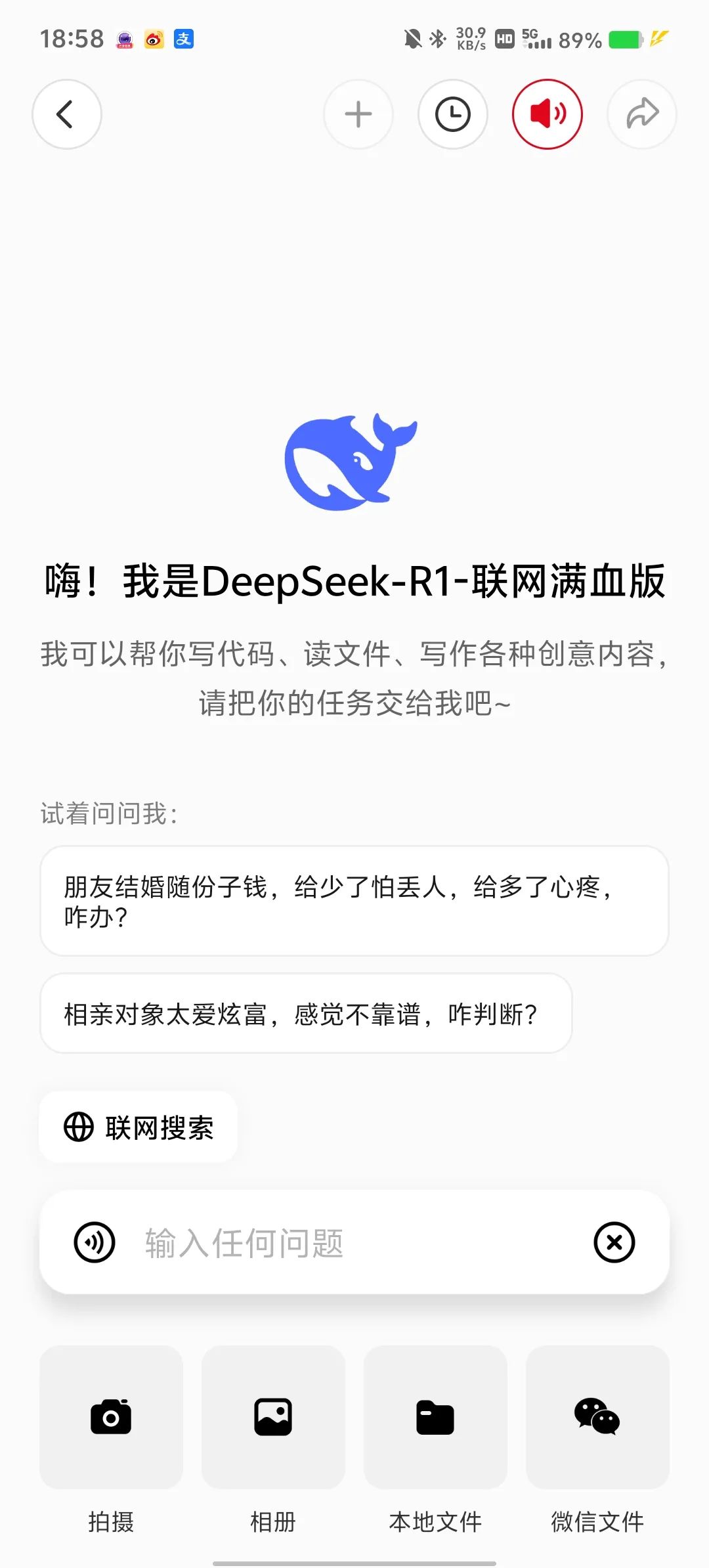Open camera via the 拍摄 icon
This screenshot has height=1568, width=709.
tap(111, 1416)
